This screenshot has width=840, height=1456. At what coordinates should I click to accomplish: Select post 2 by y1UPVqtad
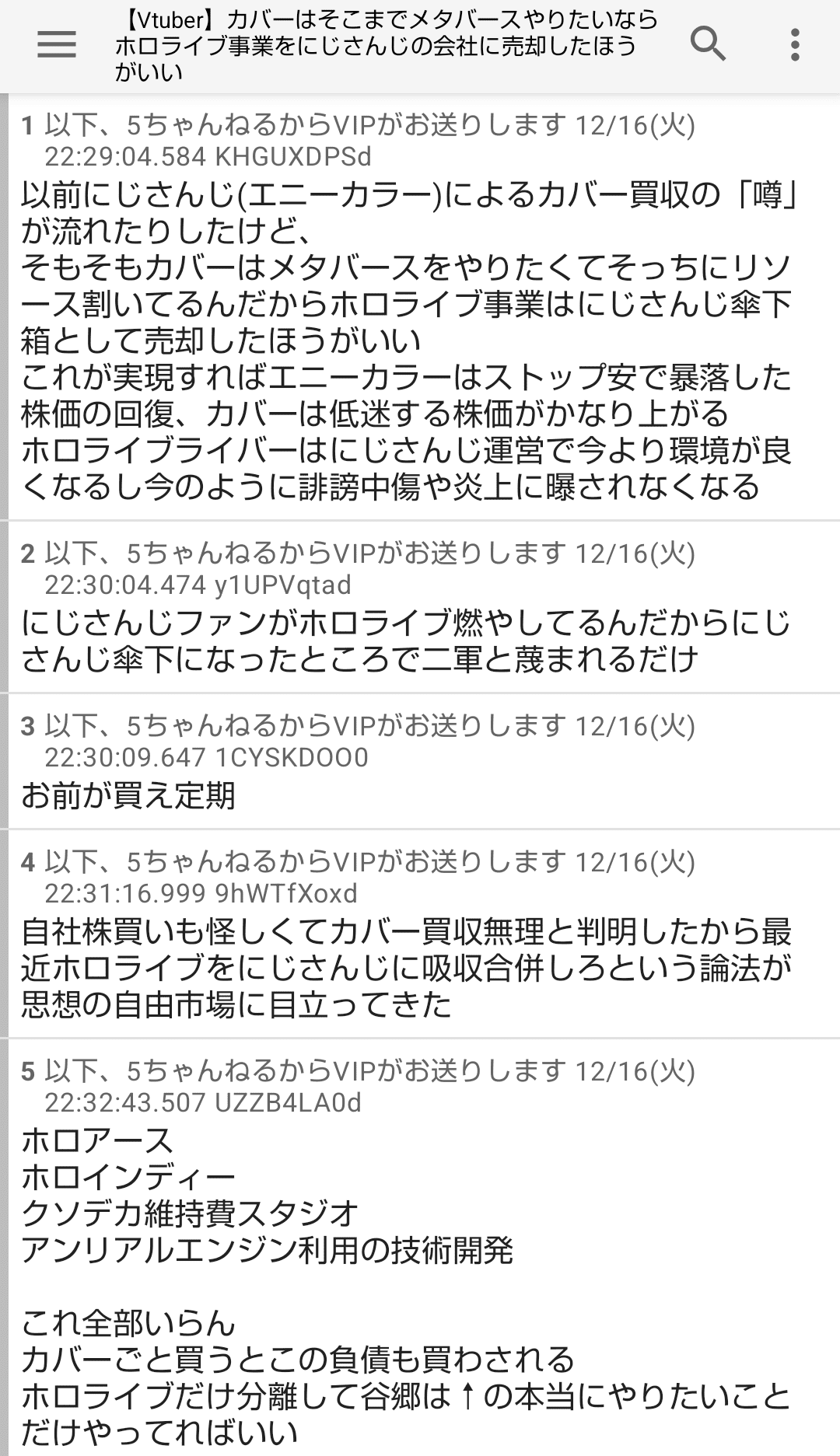tap(420, 606)
